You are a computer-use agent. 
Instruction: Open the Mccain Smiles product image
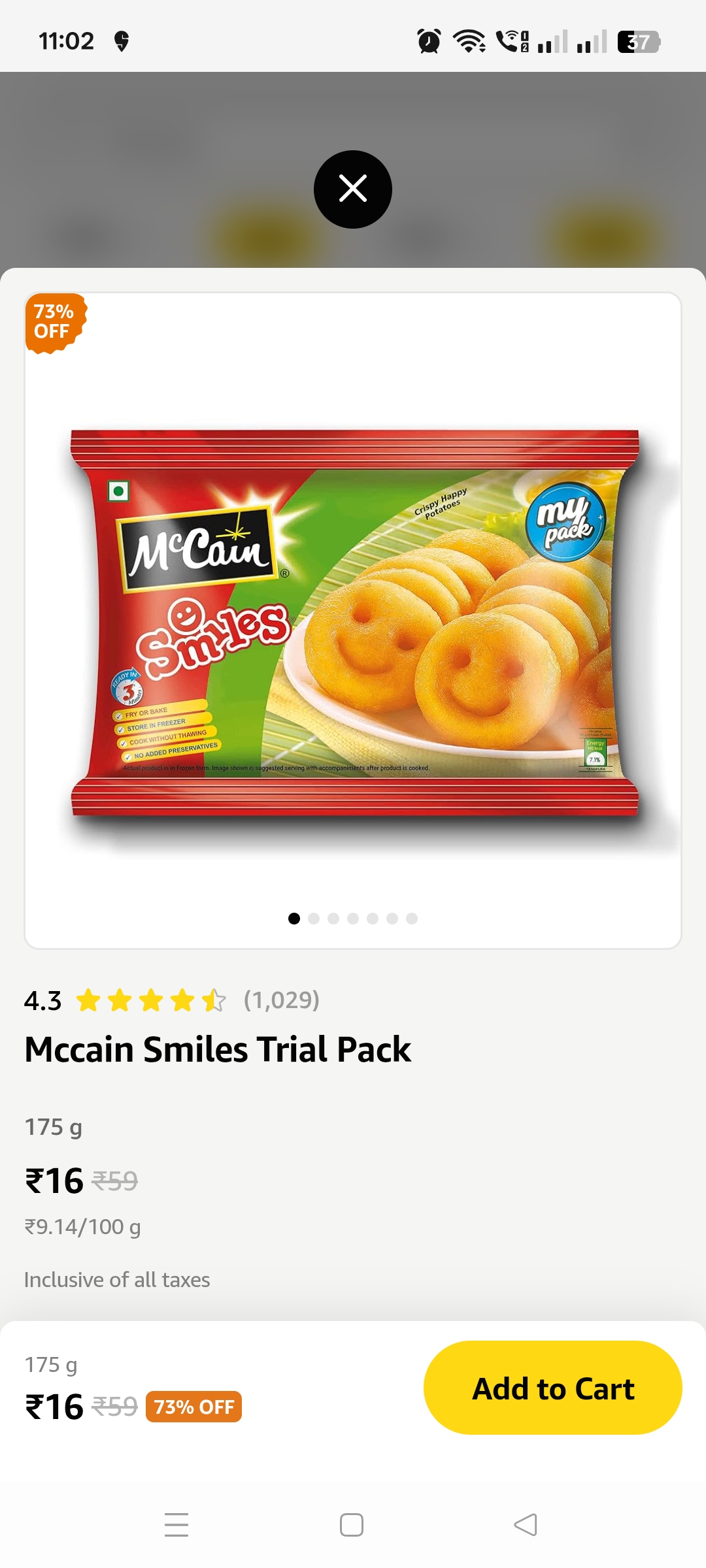353,621
